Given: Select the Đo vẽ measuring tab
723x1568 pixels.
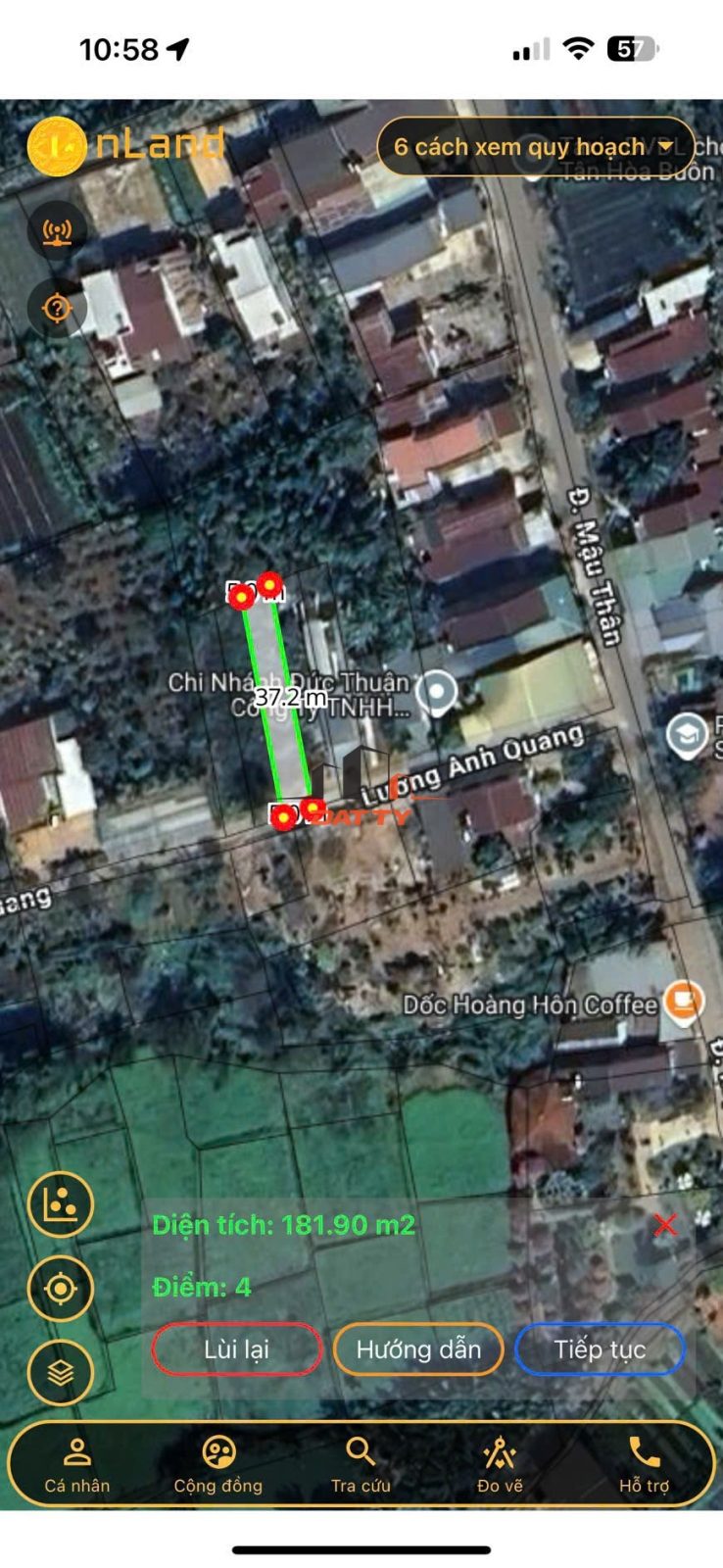Looking at the screenshot, I should [x=500, y=1464].
